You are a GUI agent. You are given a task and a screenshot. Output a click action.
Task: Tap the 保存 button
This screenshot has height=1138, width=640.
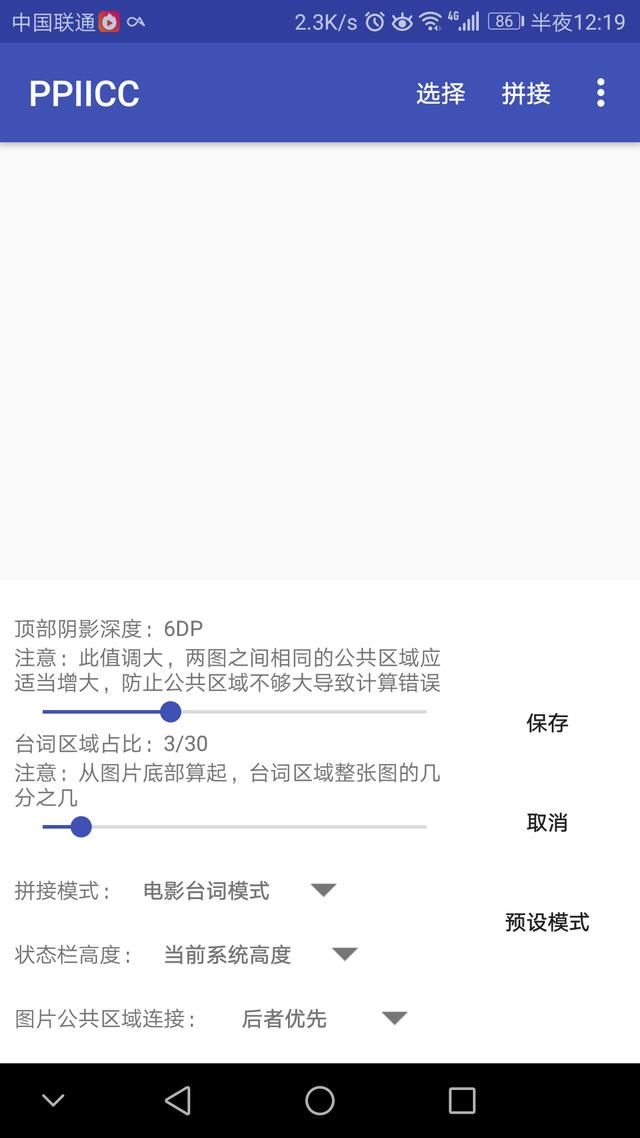click(x=547, y=723)
